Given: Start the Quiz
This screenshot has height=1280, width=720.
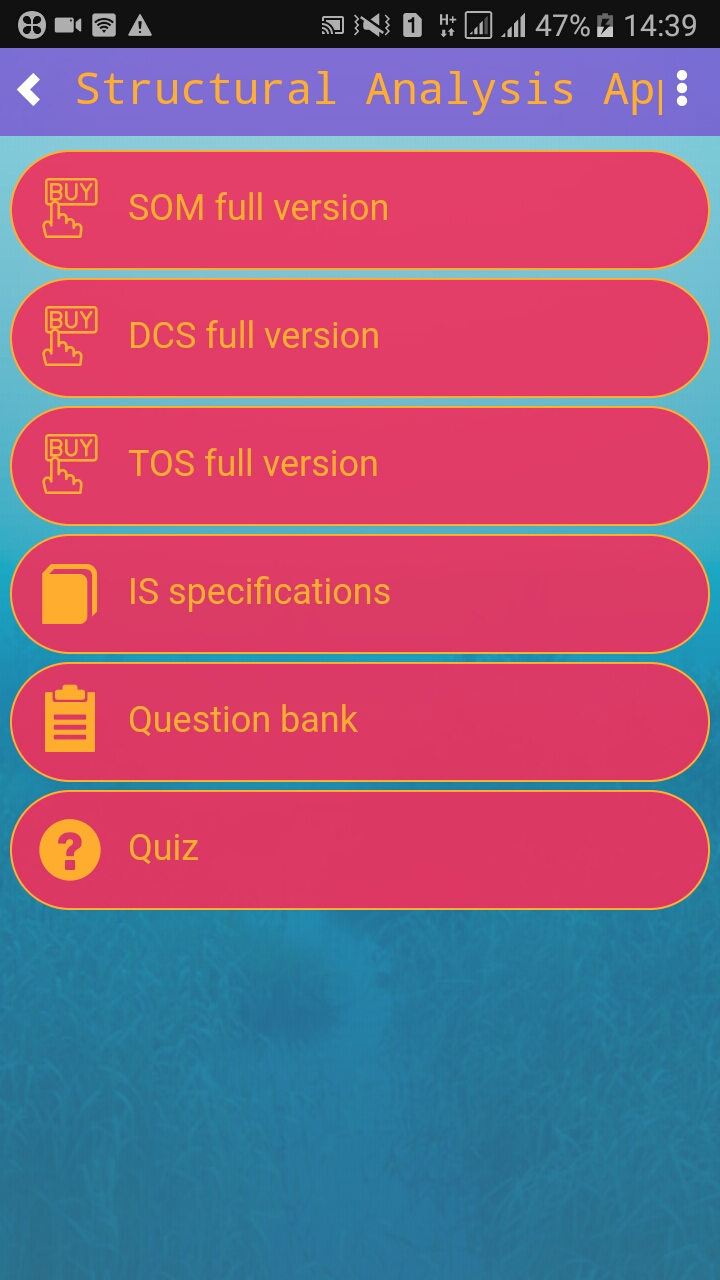Looking at the screenshot, I should (x=360, y=849).
